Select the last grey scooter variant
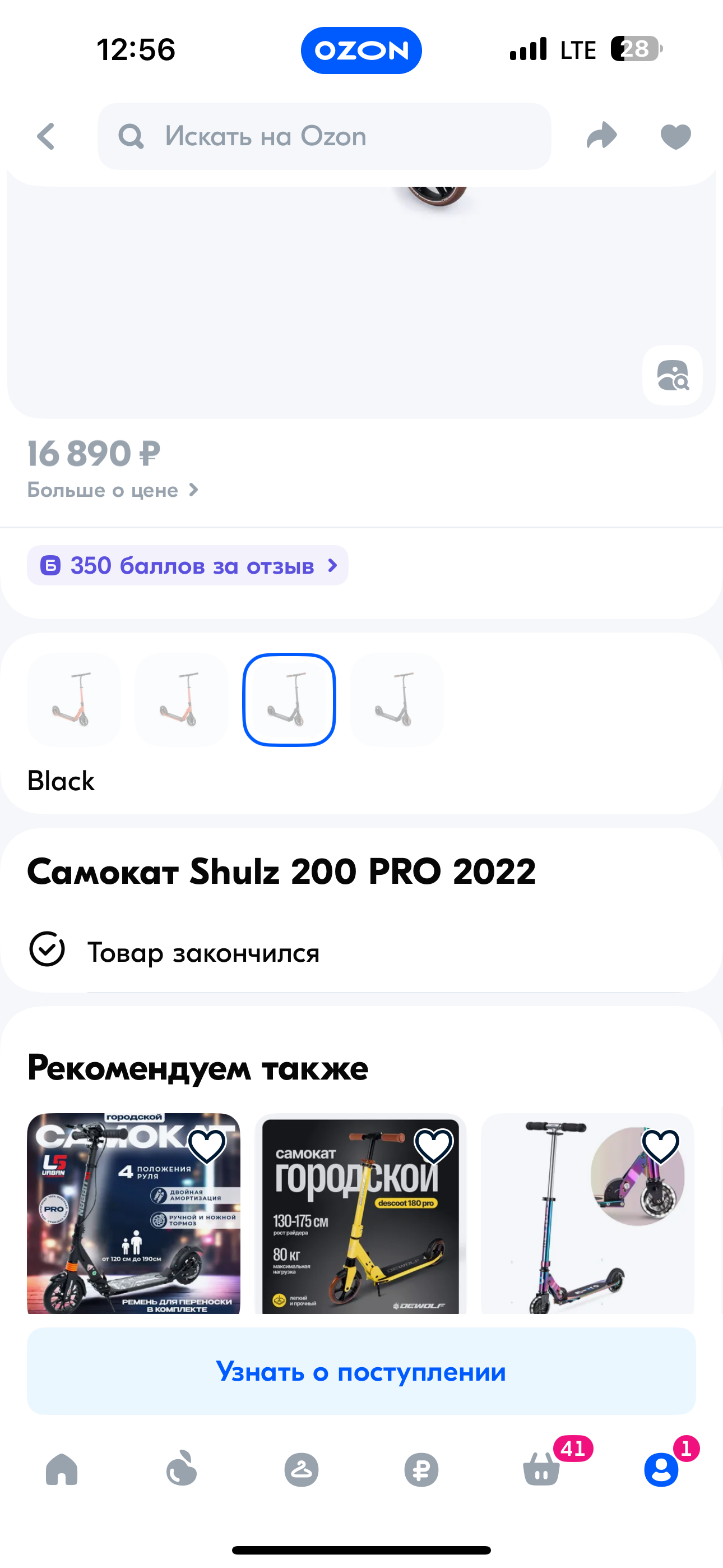This screenshot has width=723, height=1568. pos(396,700)
